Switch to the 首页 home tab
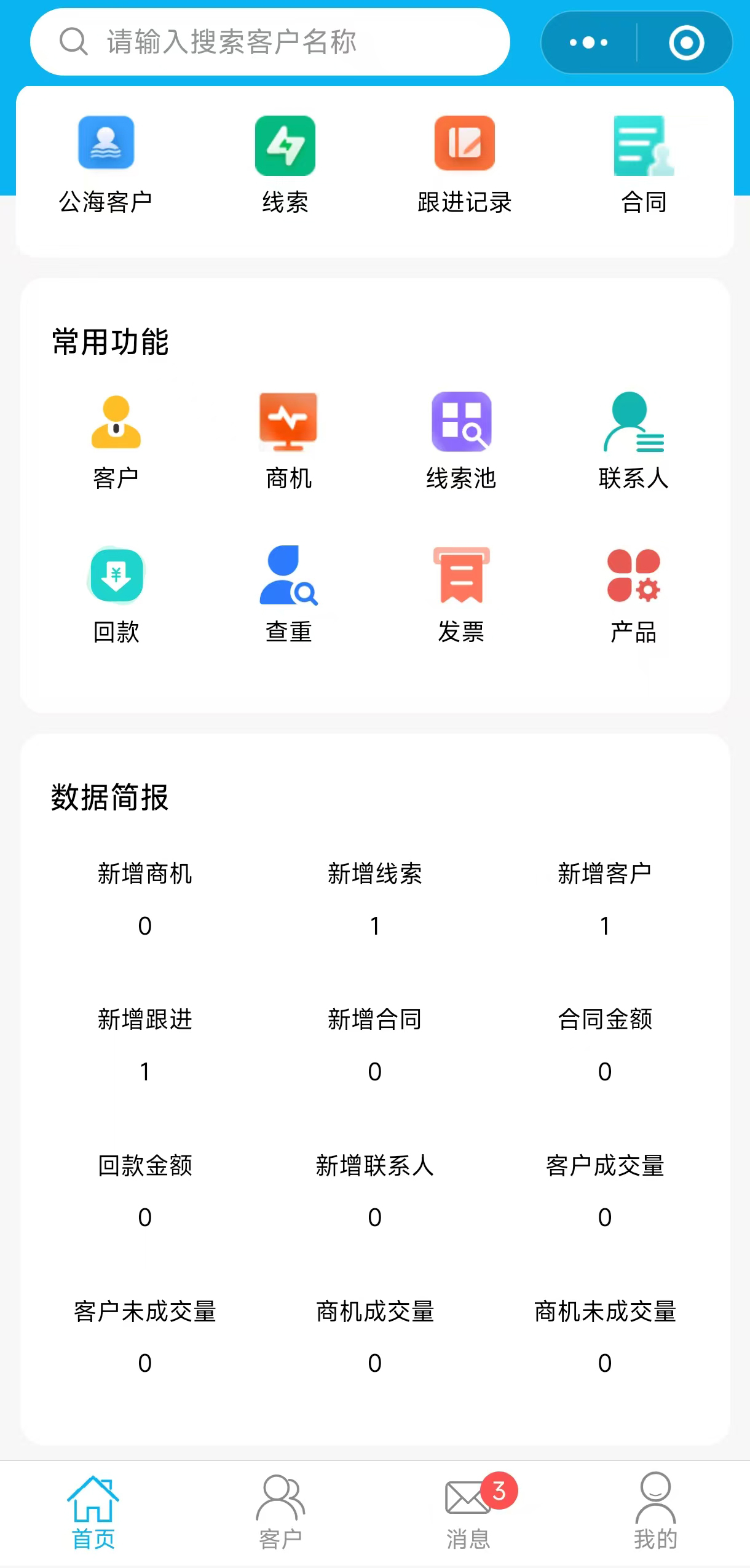The height and width of the screenshot is (1568, 750). (93, 1511)
